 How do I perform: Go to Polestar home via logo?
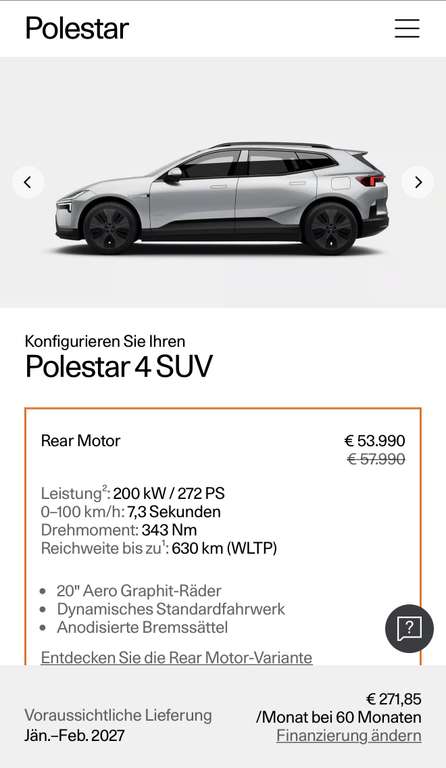(77, 28)
